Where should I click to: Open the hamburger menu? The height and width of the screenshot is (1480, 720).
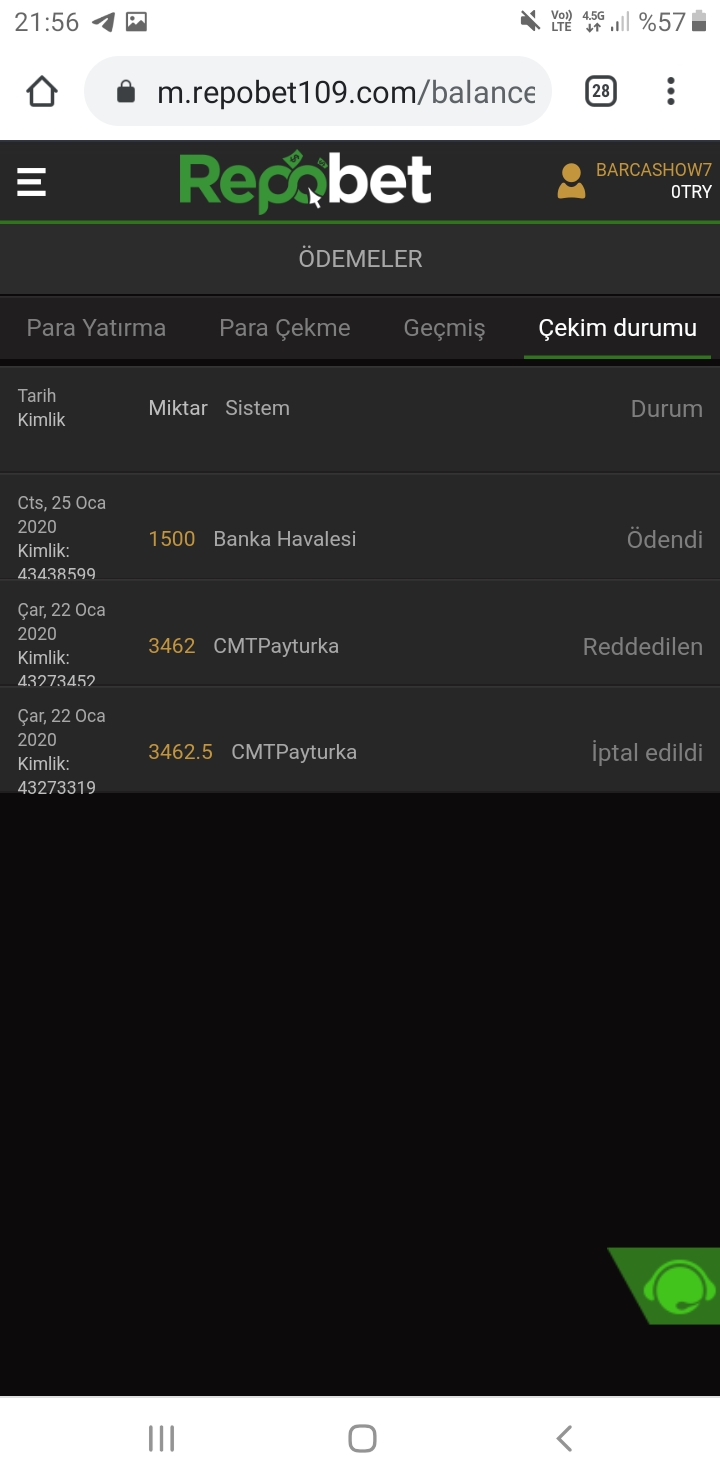[x=32, y=182]
